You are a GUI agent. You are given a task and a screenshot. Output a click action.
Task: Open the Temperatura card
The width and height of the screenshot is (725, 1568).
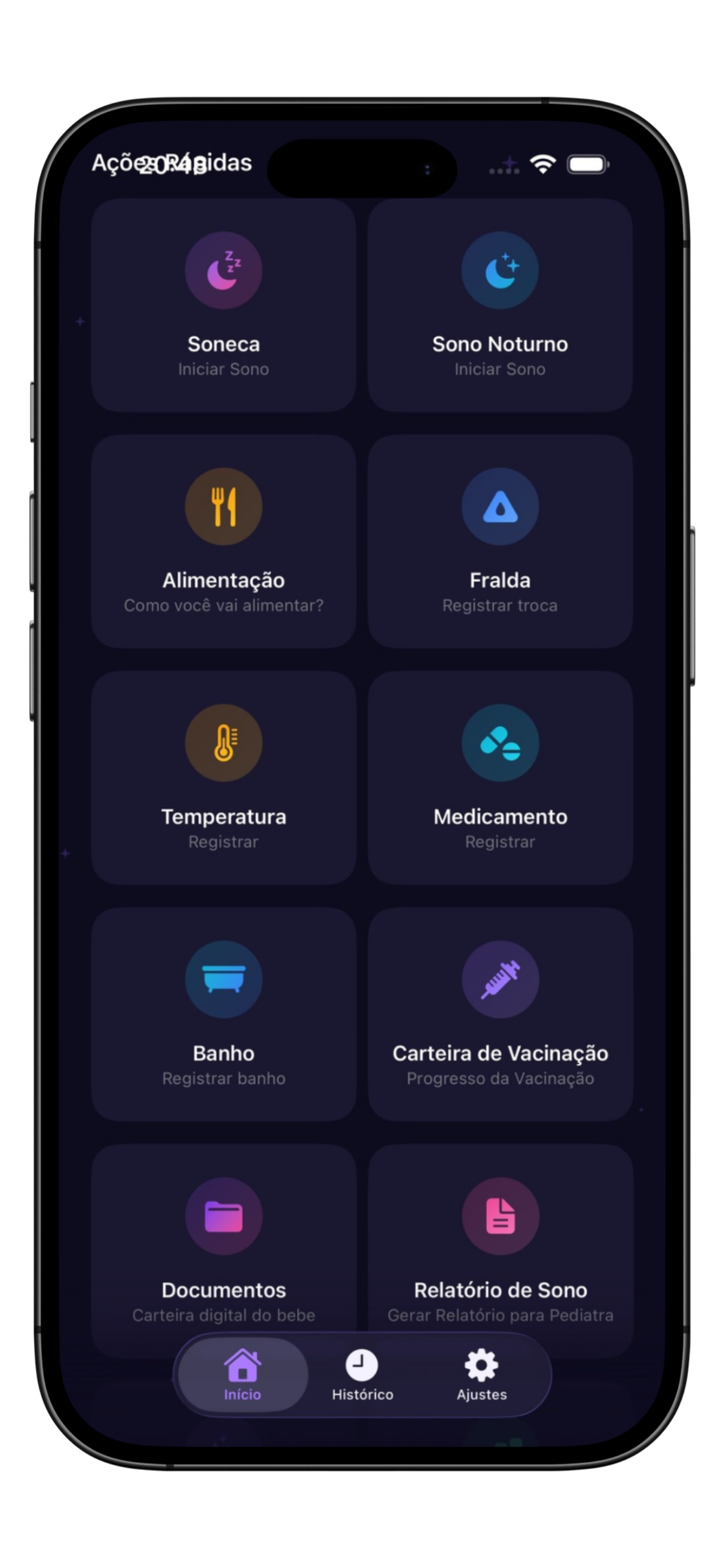point(224,777)
